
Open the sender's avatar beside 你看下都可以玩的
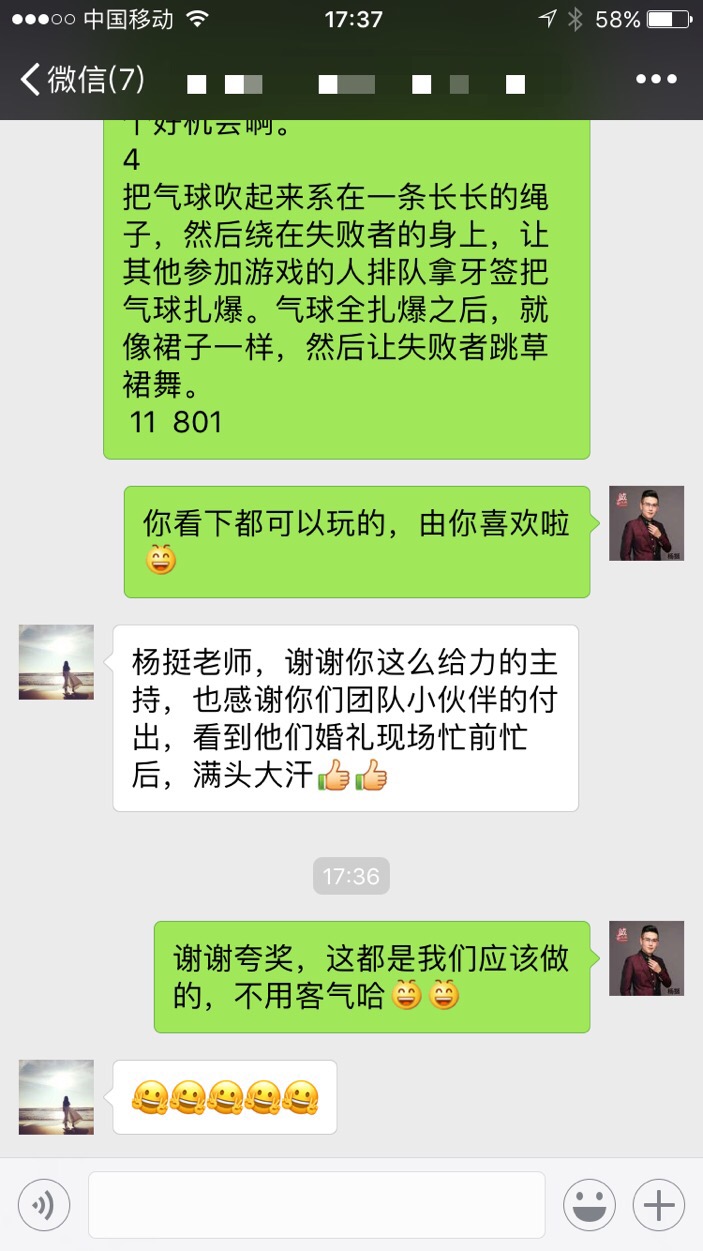click(647, 523)
